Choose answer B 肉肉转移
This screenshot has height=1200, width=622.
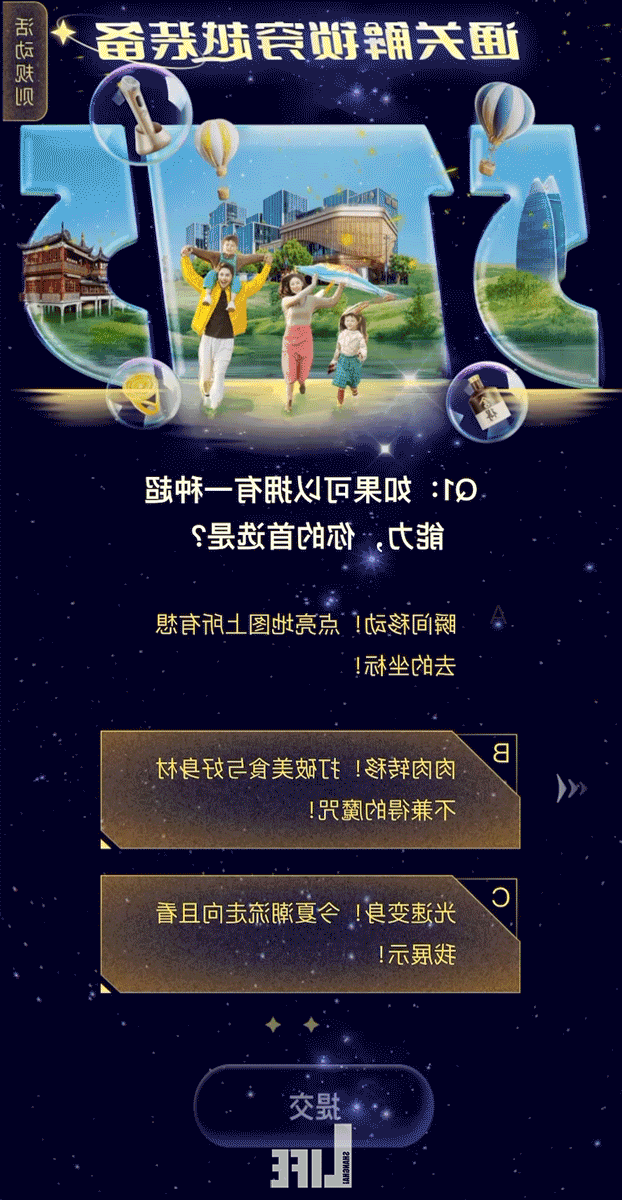(x=310, y=789)
